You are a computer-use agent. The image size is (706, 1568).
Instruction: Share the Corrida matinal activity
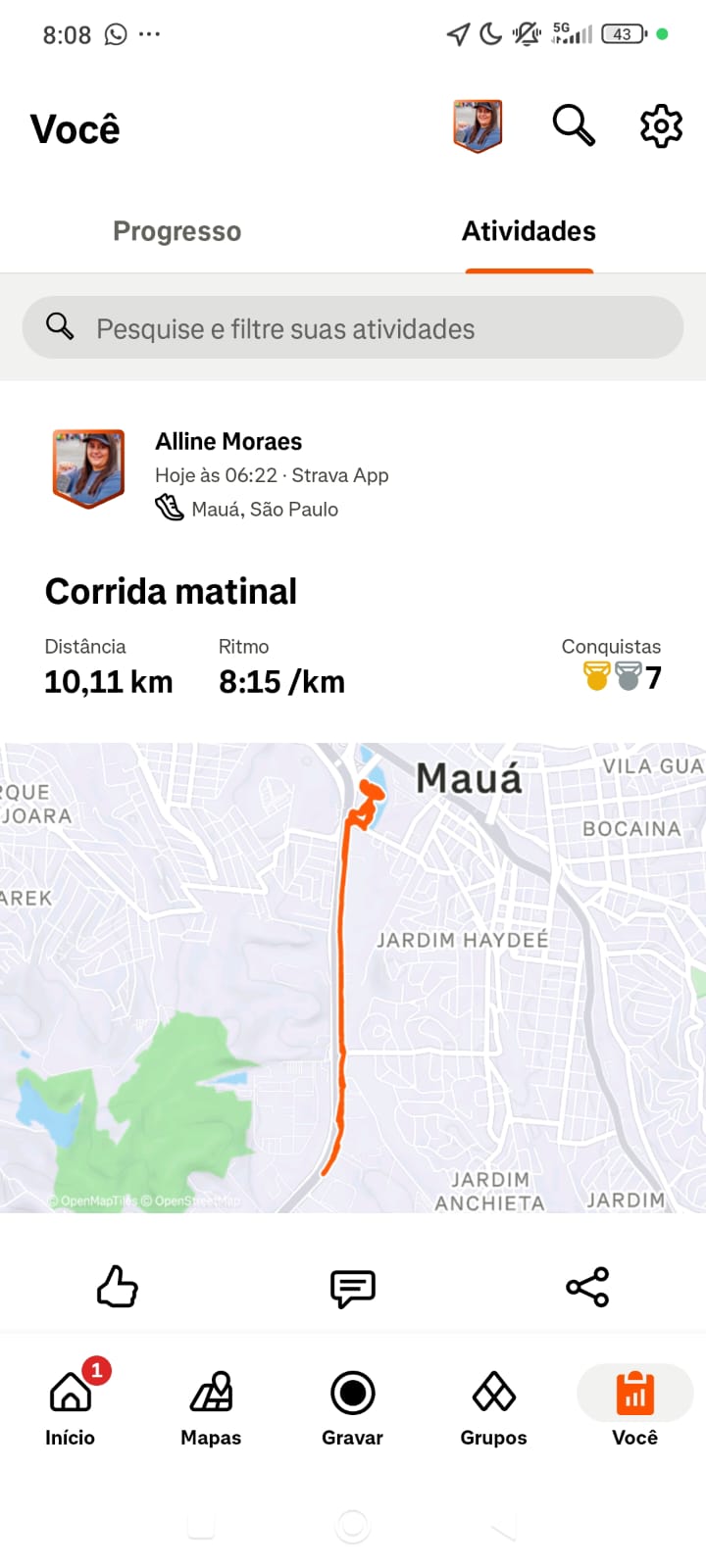(587, 1288)
